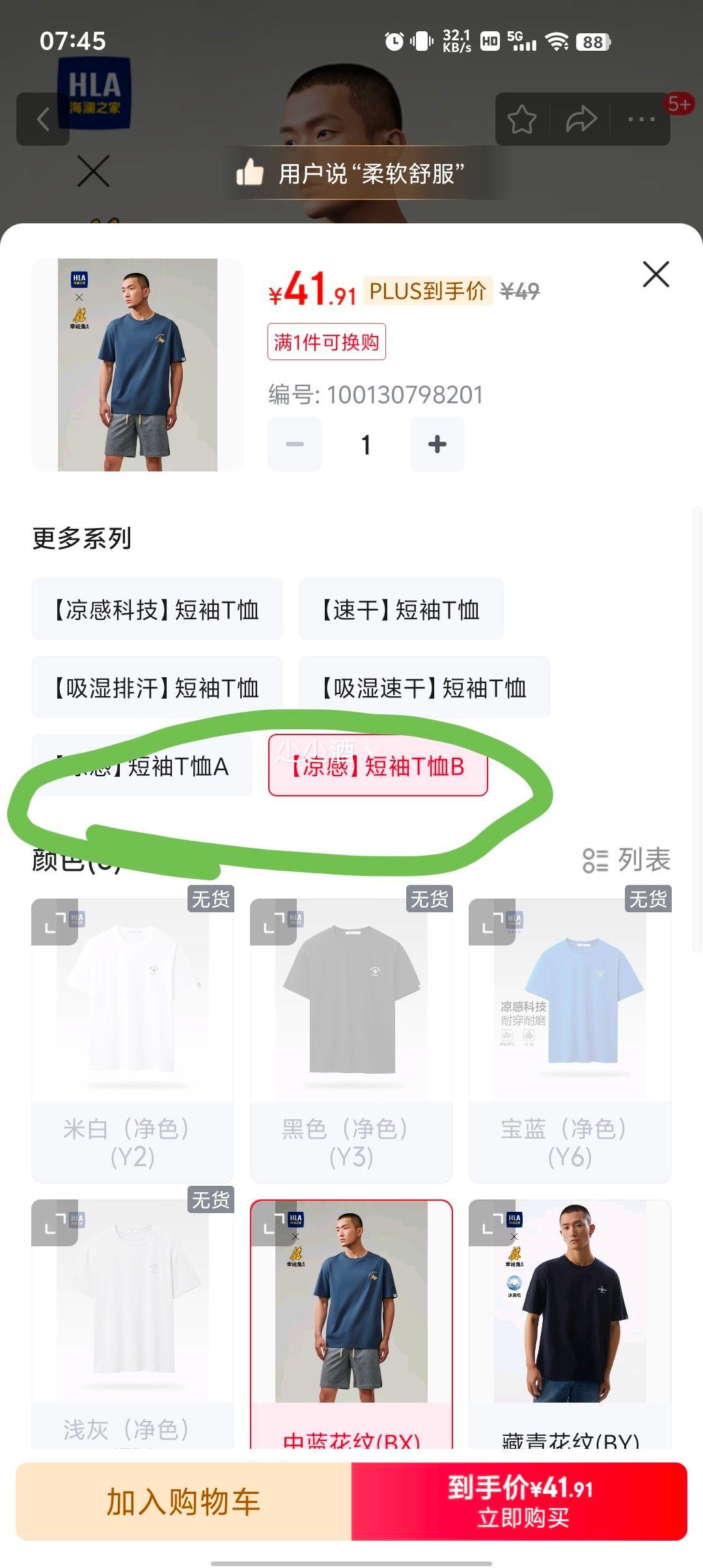The image size is (703, 1568).
Task: Open the product preview image at top
Action: 137,365
